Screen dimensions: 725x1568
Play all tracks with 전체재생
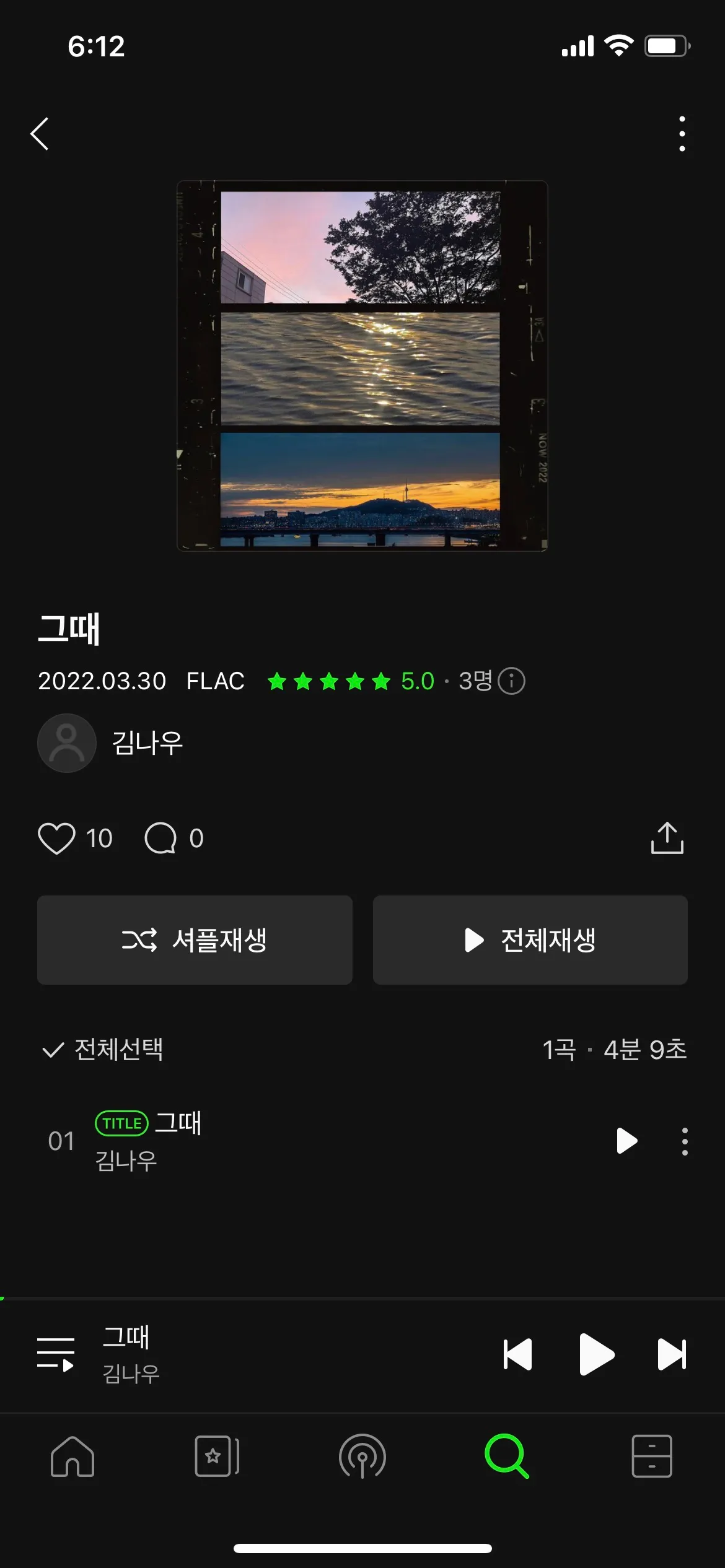click(530, 939)
